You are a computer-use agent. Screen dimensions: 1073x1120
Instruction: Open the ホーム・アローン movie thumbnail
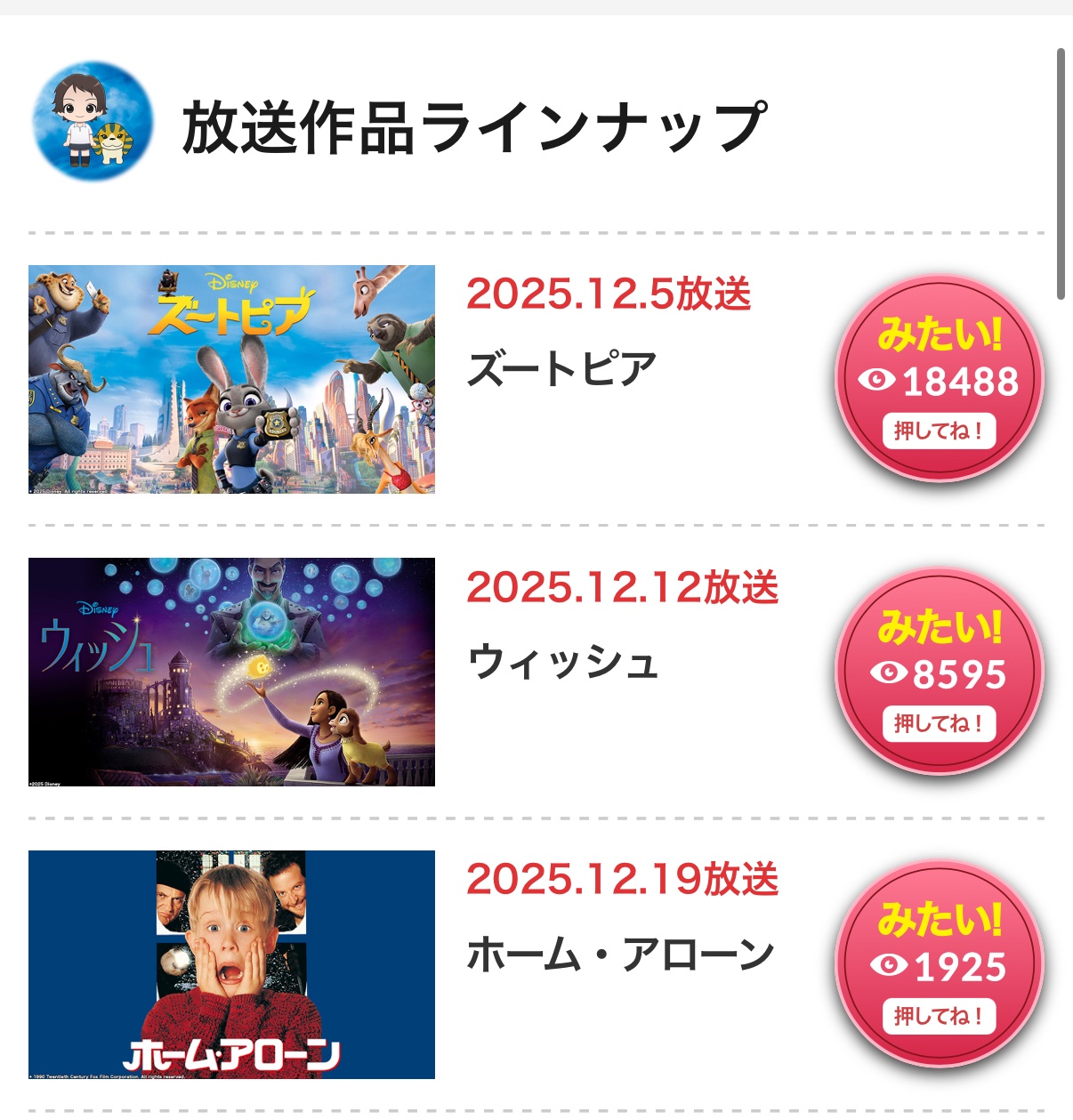(x=231, y=964)
